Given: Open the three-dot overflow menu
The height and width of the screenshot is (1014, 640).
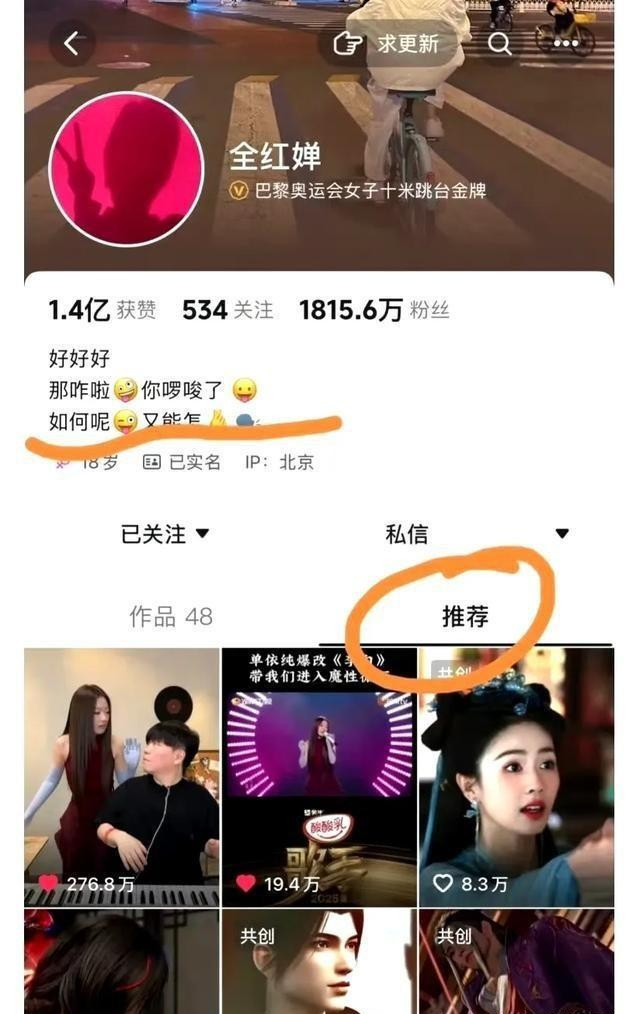Looking at the screenshot, I should tap(566, 43).
